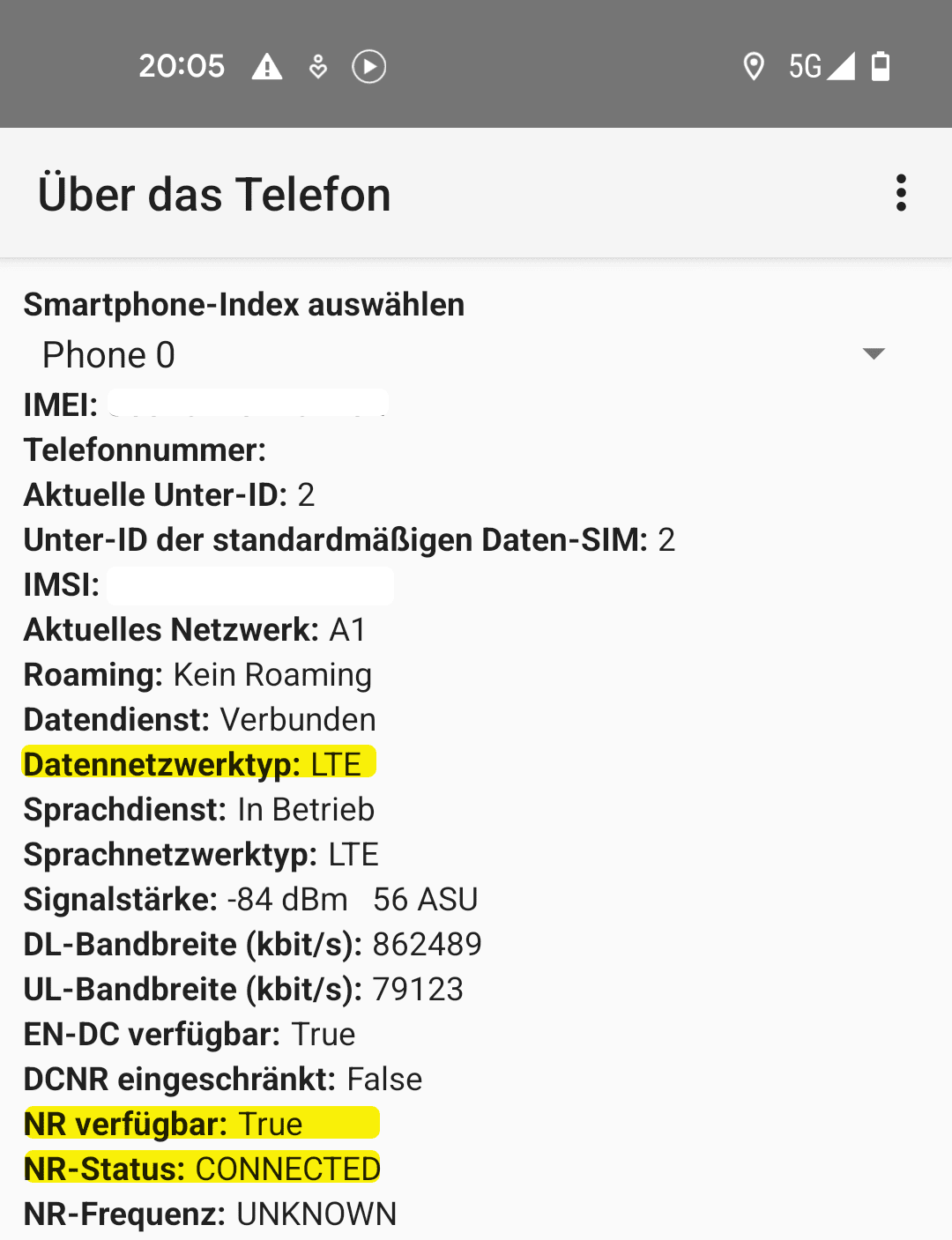The width and height of the screenshot is (952, 1240).
Task: Open the three-dot overflow menu
Action: 900,193
